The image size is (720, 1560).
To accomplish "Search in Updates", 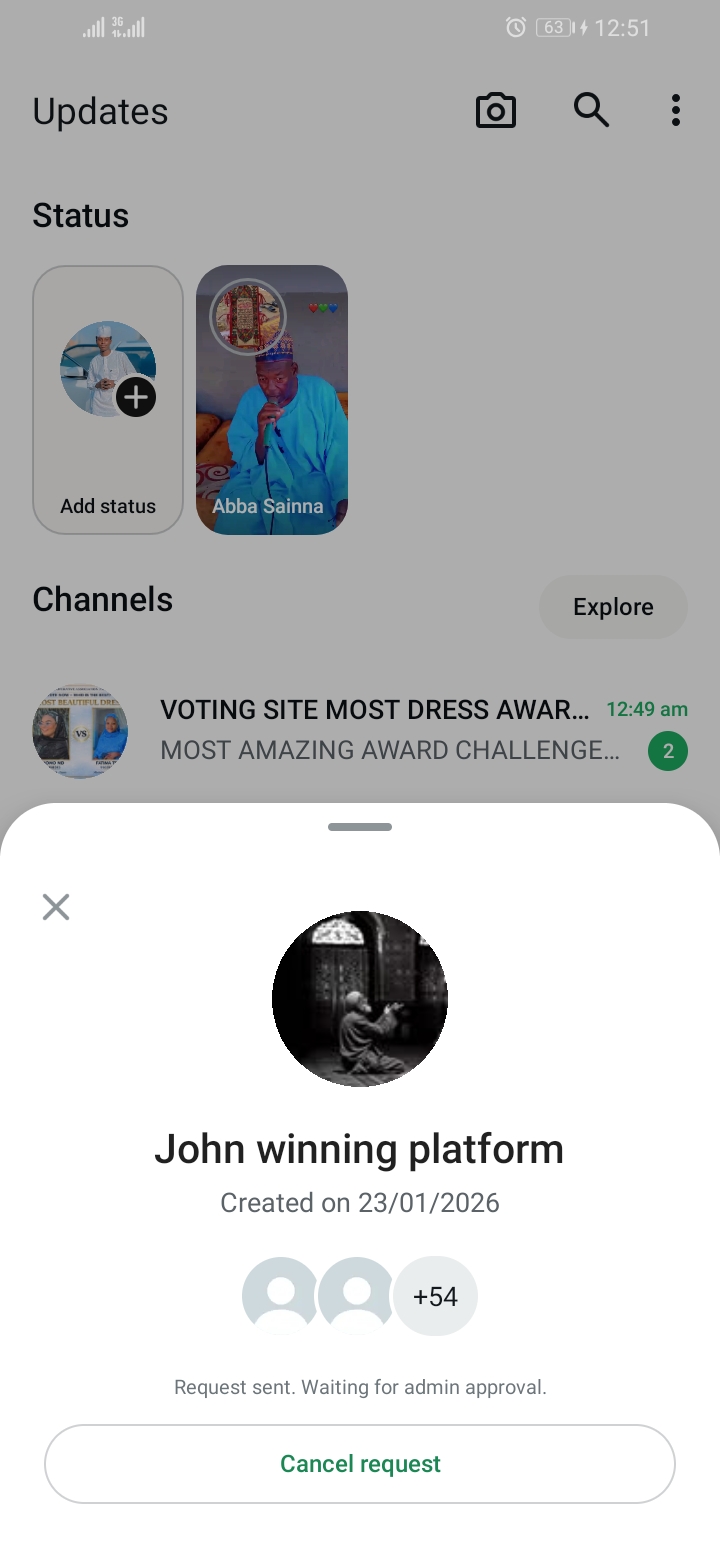I will click(x=591, y=111).
